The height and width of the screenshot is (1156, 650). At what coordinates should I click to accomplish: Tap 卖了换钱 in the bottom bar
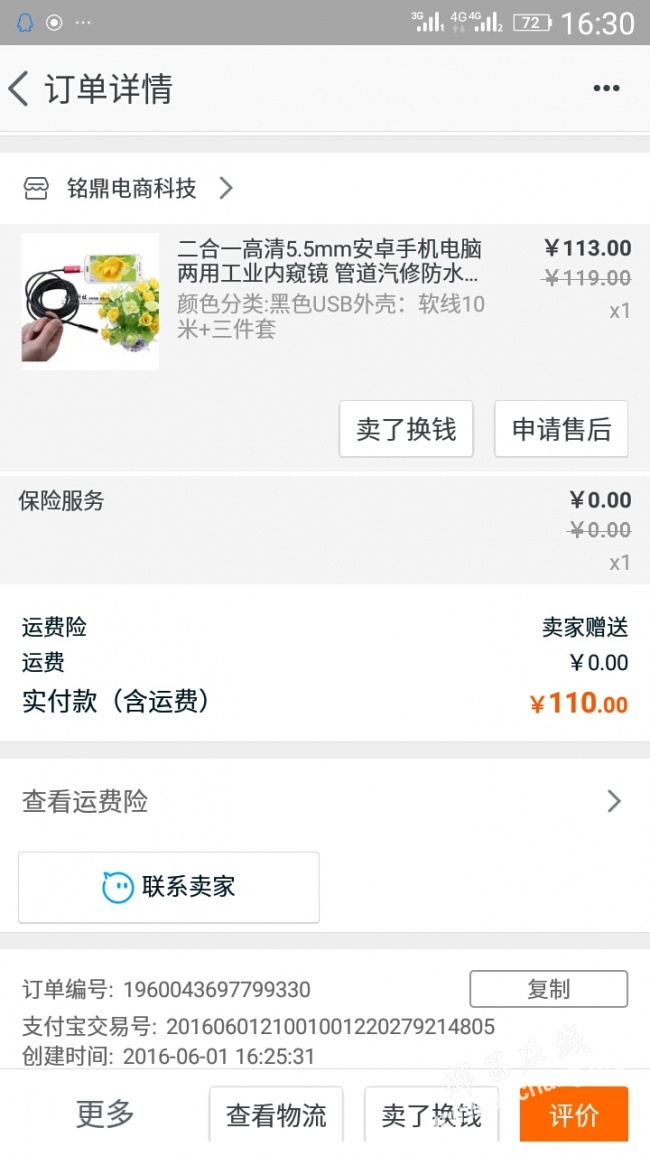click(430, 1115)
